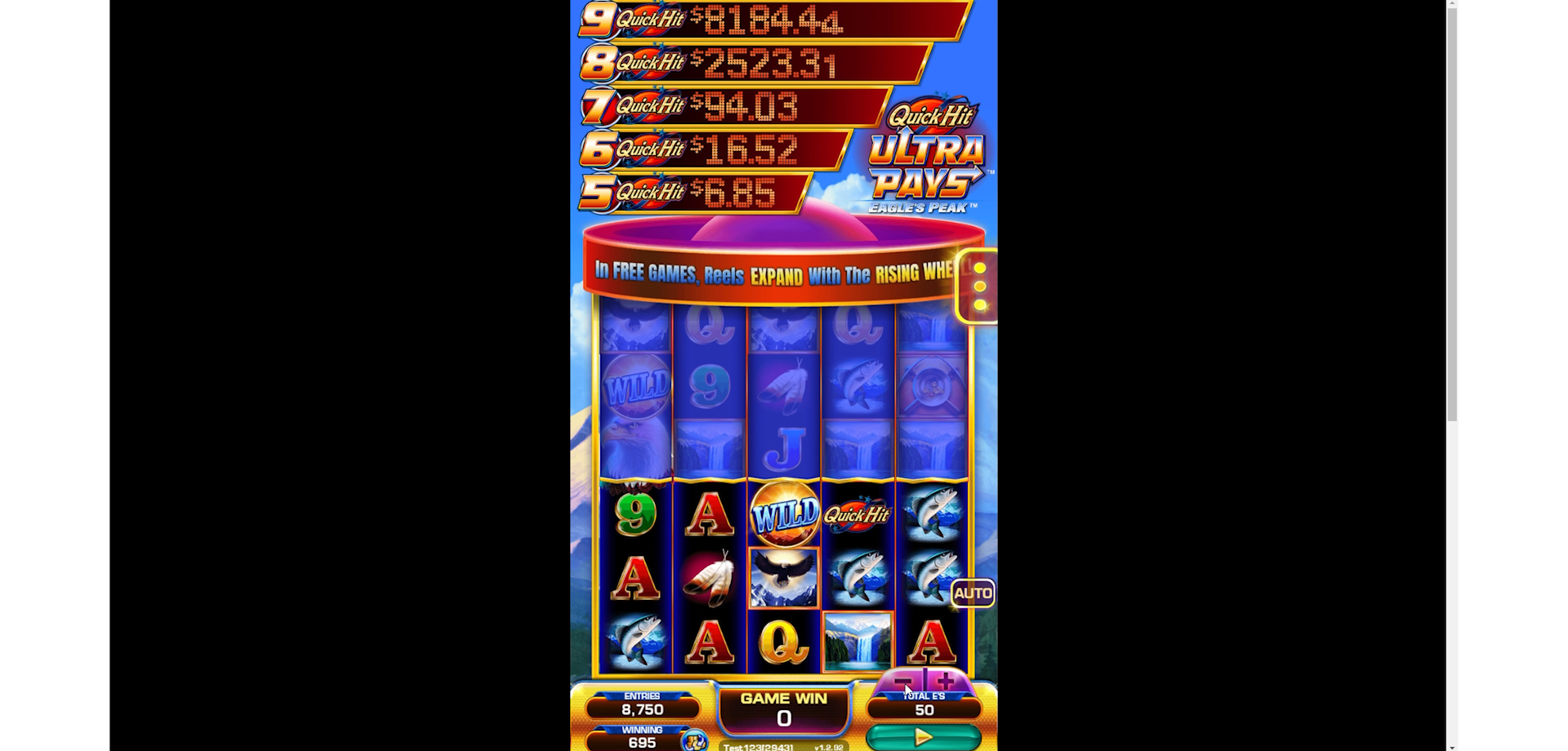Enable AUTO spin mode
1568x751 pixels.
click(x=972, y=593)
